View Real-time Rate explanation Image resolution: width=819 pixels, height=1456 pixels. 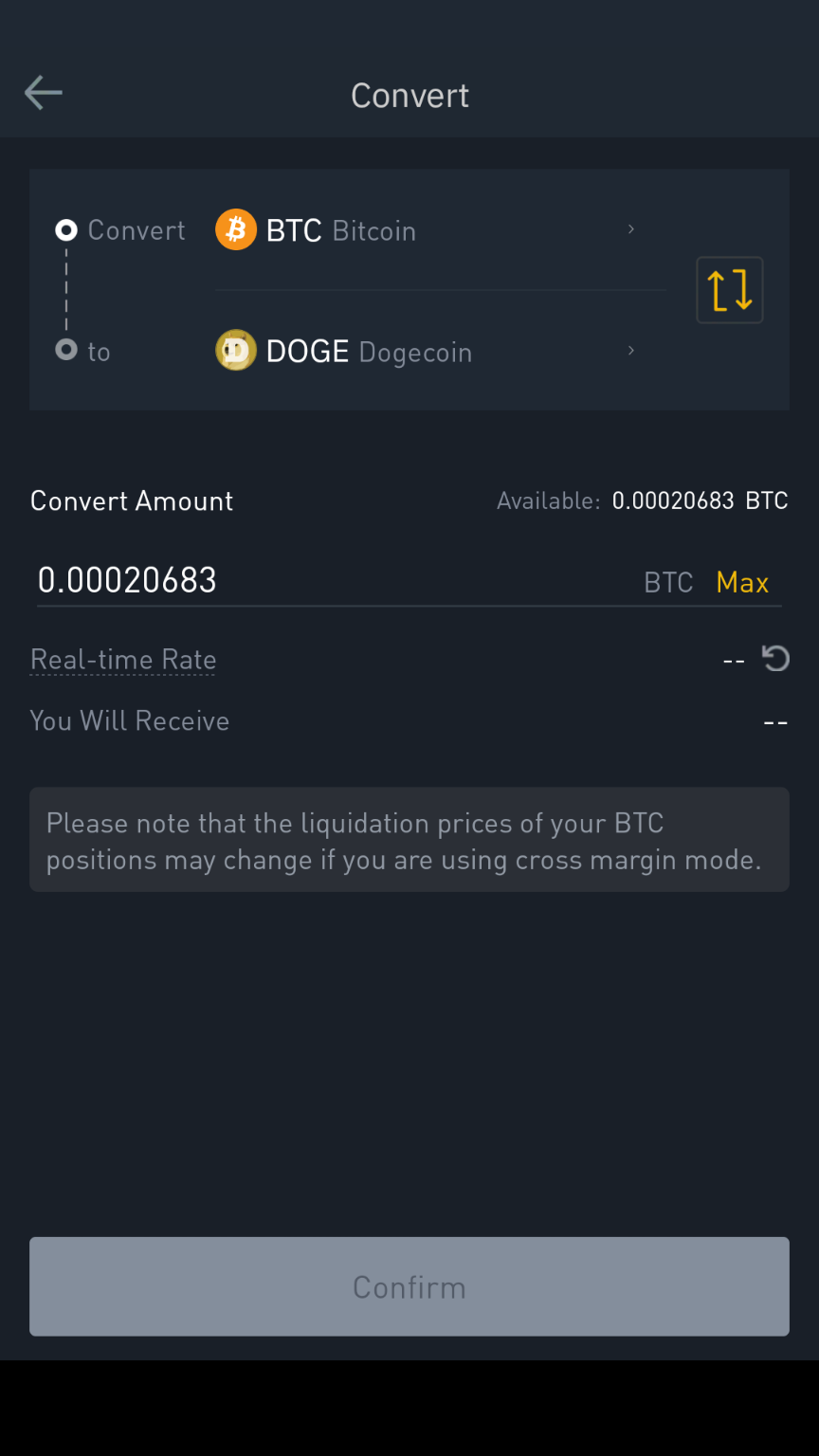click(123, 660)
